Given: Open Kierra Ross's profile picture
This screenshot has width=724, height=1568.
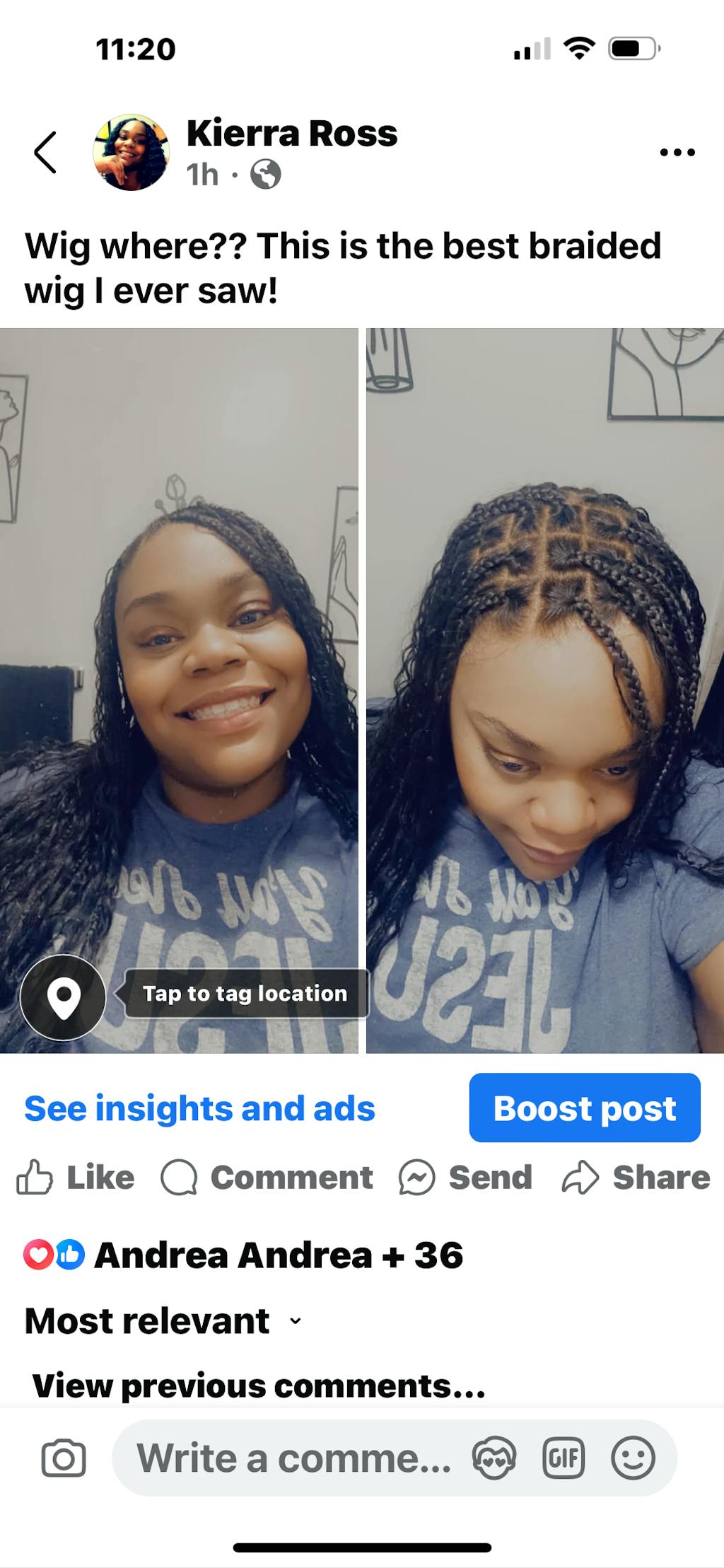Looking at the screenshot, I should tap(132, 152).
